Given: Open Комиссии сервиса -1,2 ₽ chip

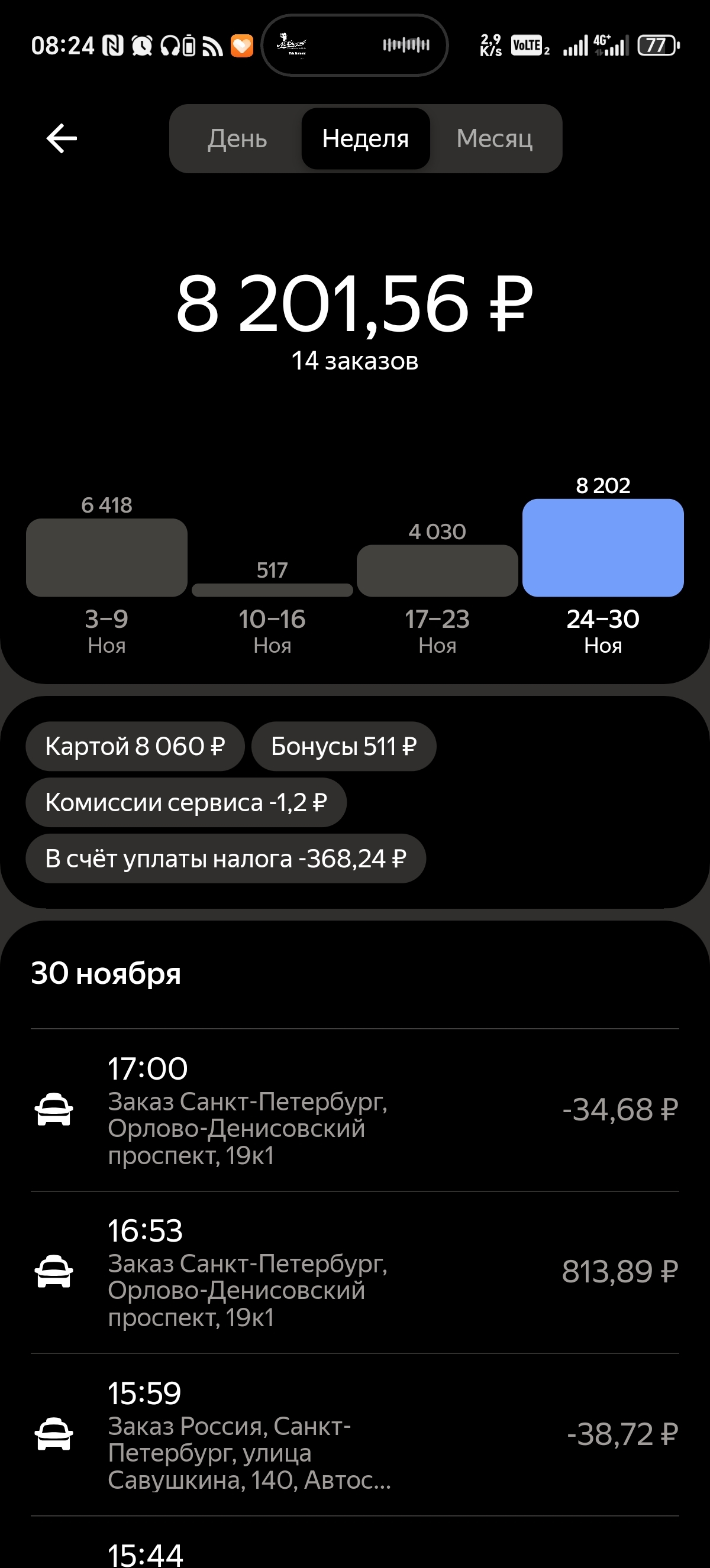Looking at the screenshot, I should 186,802.
